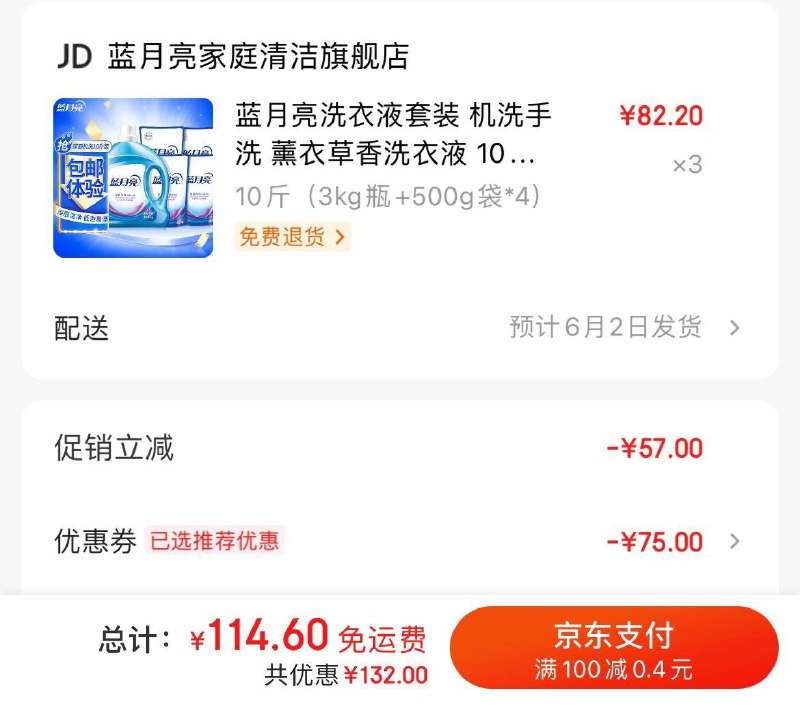This screenshot has width=800, height=717.
Task: Tap the 京东支付 pay button
Action: click(x=614, y=647)
